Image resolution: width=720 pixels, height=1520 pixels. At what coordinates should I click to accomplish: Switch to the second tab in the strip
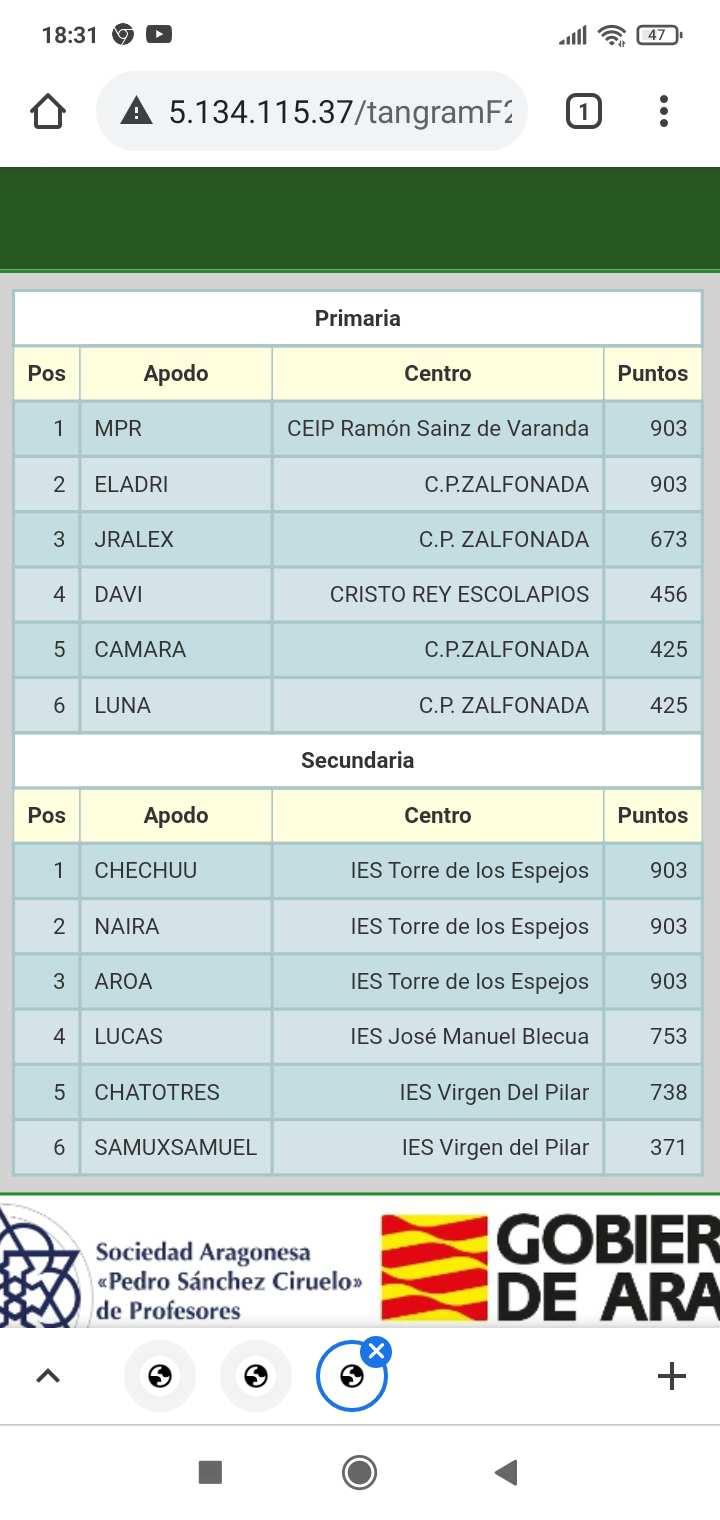(256, 1377)
